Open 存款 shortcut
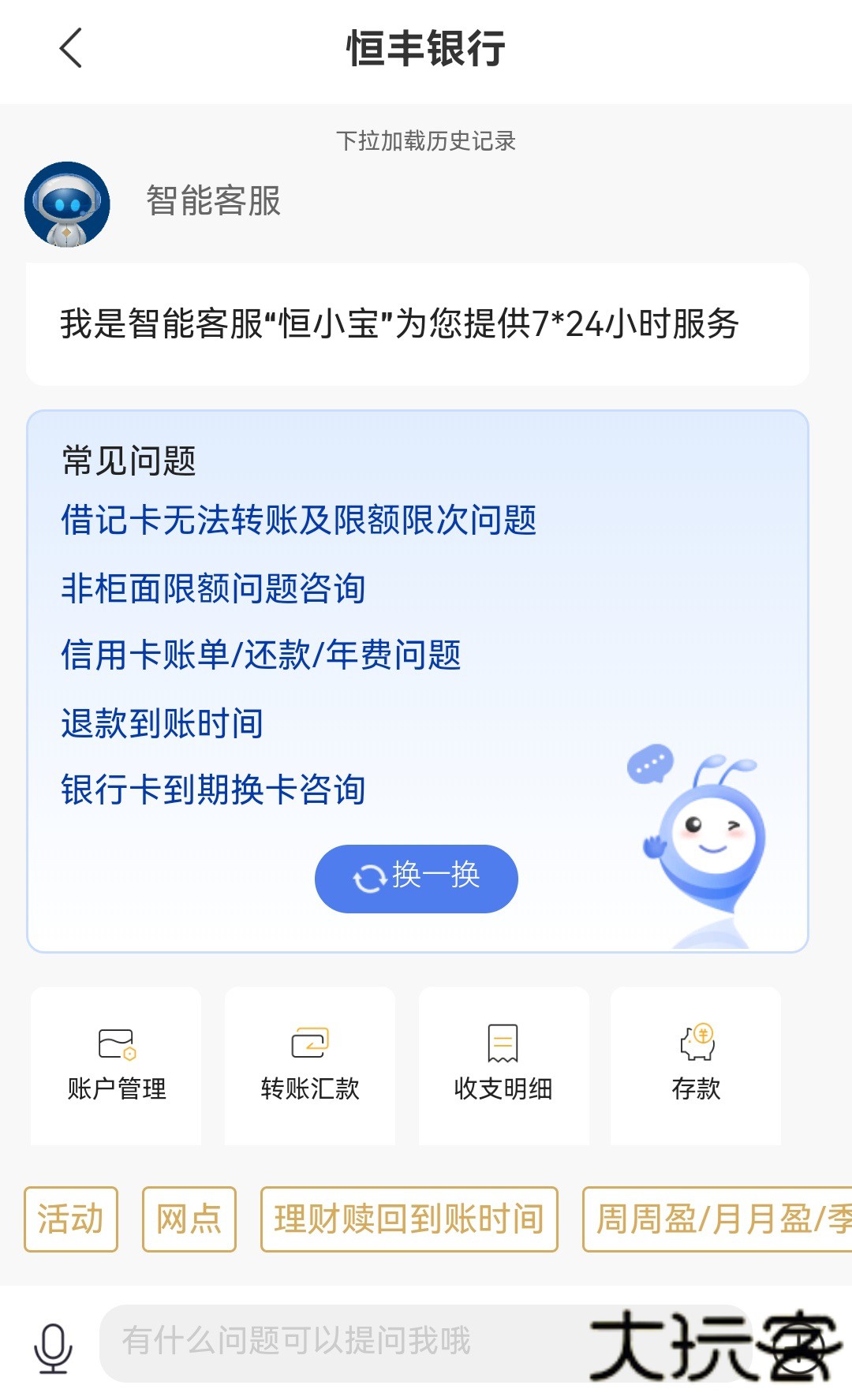 coord(696,1065)
